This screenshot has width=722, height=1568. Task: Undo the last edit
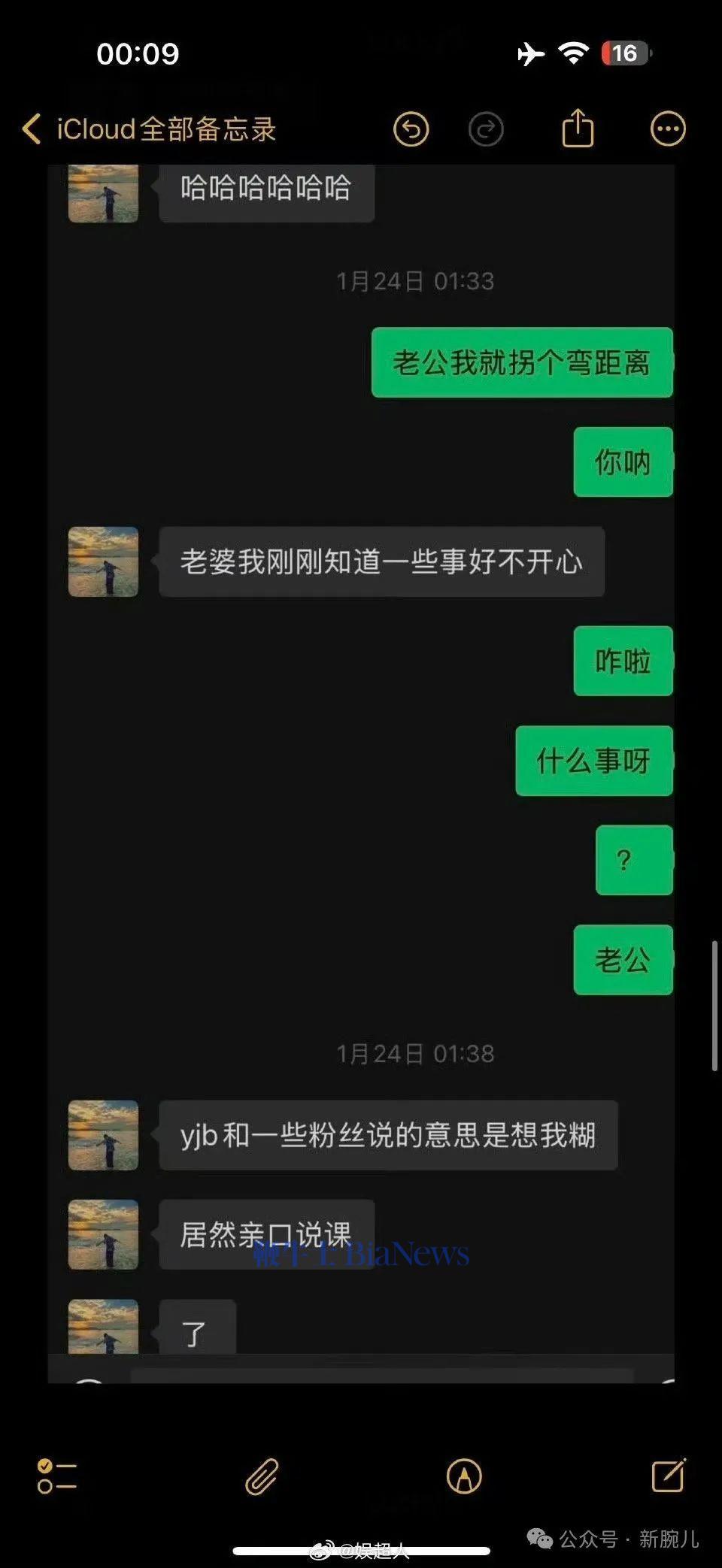[411, 129]
